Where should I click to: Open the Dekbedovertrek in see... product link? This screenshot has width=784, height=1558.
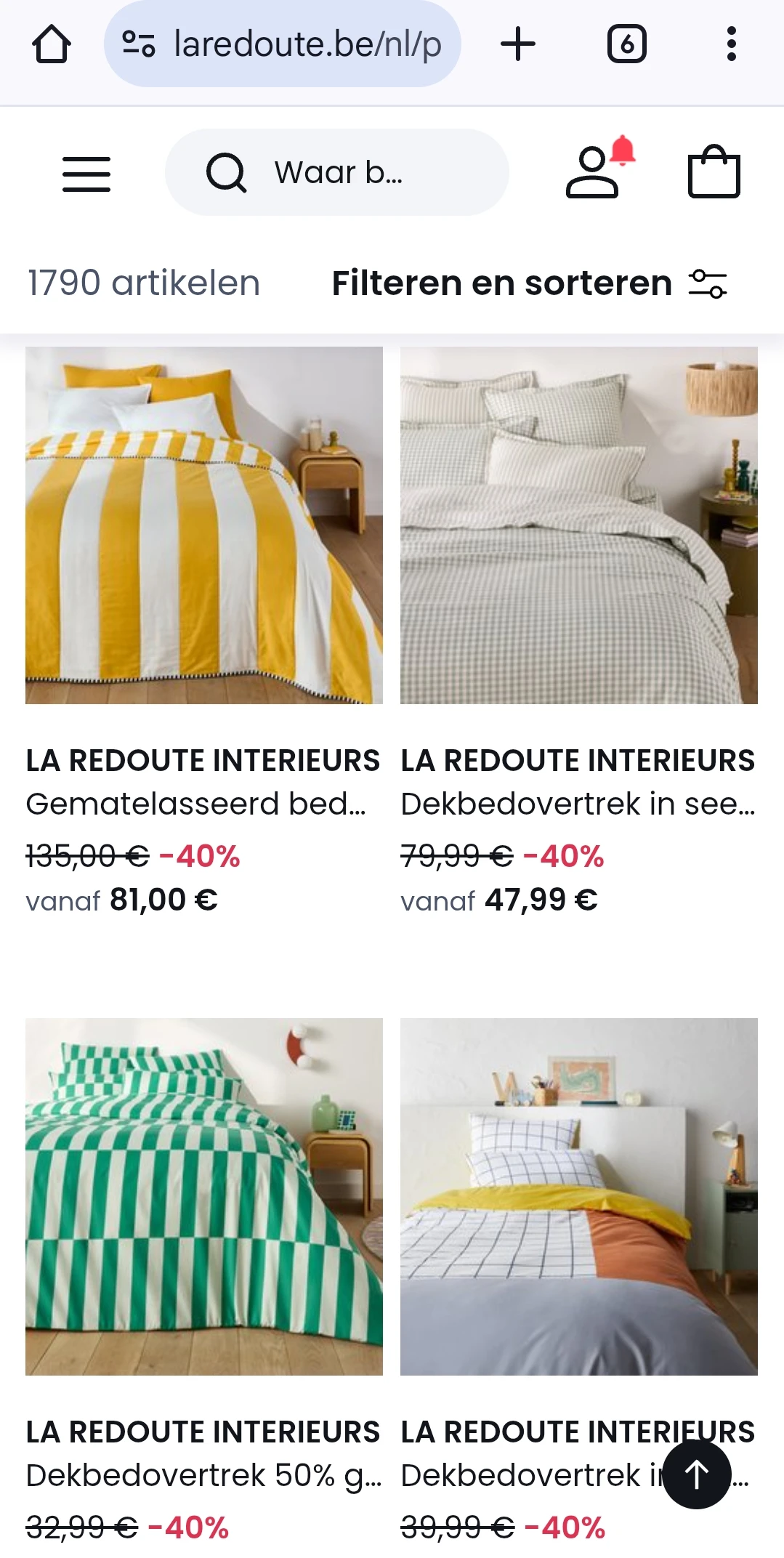(x=578, y=803)
